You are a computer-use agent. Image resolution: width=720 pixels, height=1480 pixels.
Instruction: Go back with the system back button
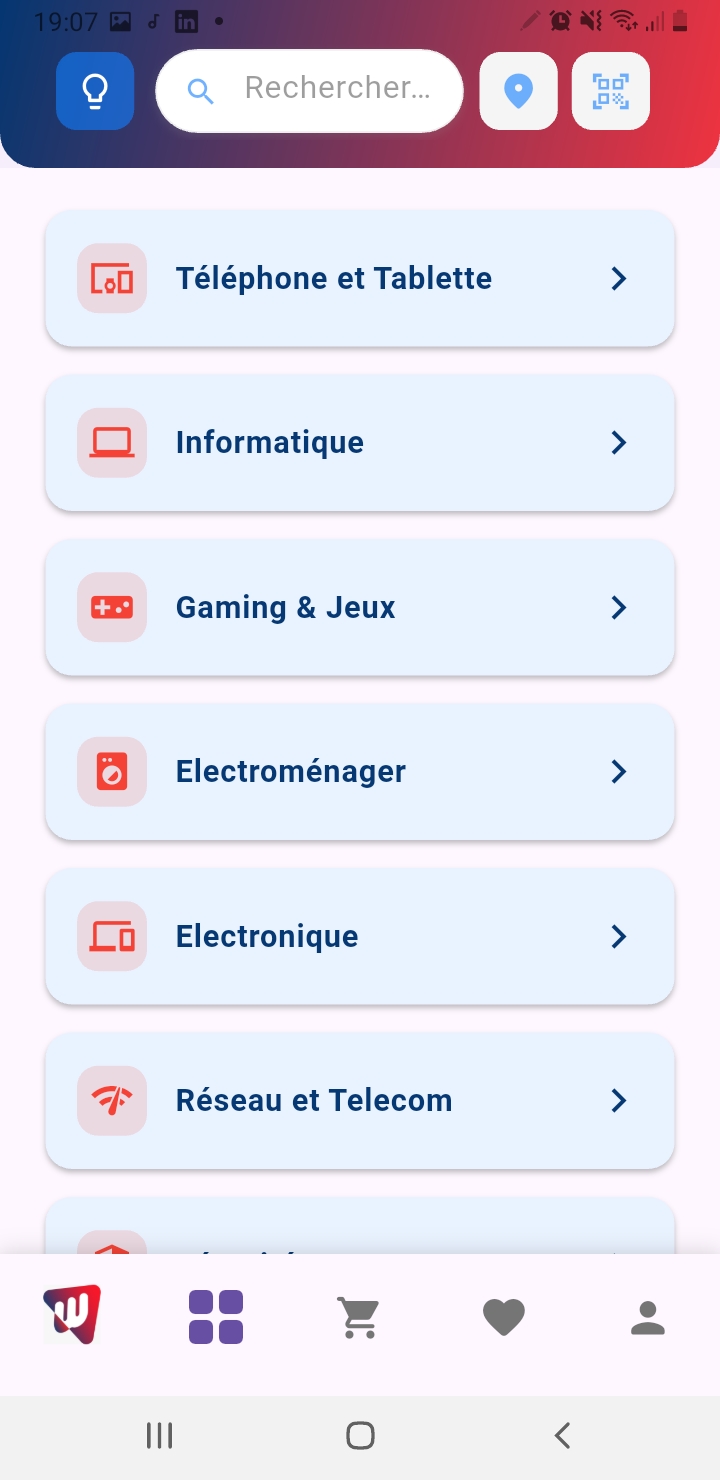click(562, 1436)
